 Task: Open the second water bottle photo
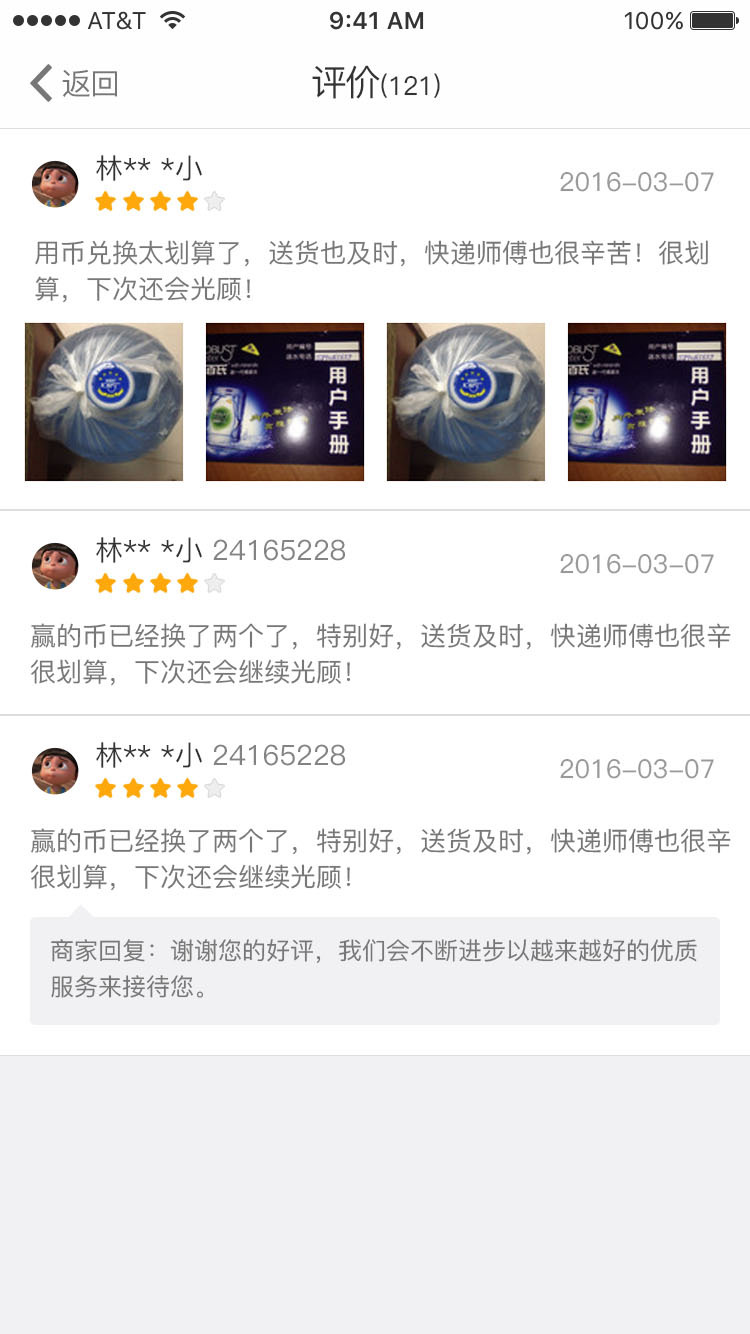[x=466, y=402]
